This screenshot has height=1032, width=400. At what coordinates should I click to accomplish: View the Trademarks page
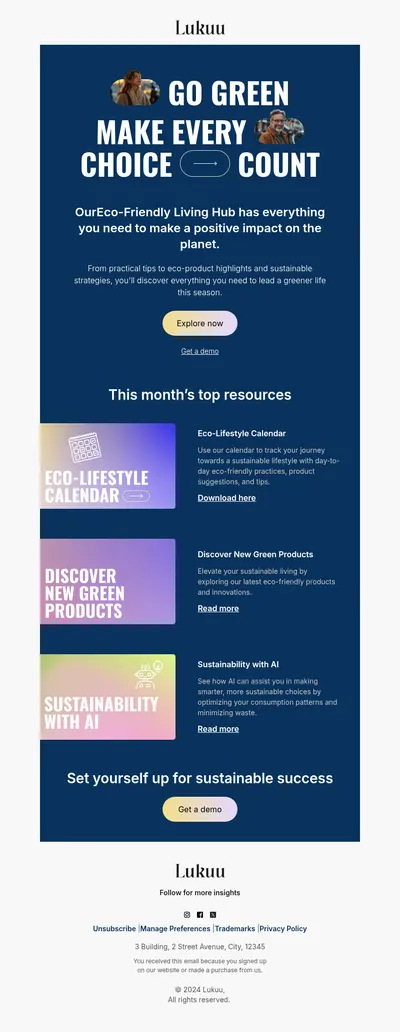click(x=235, y=929)
